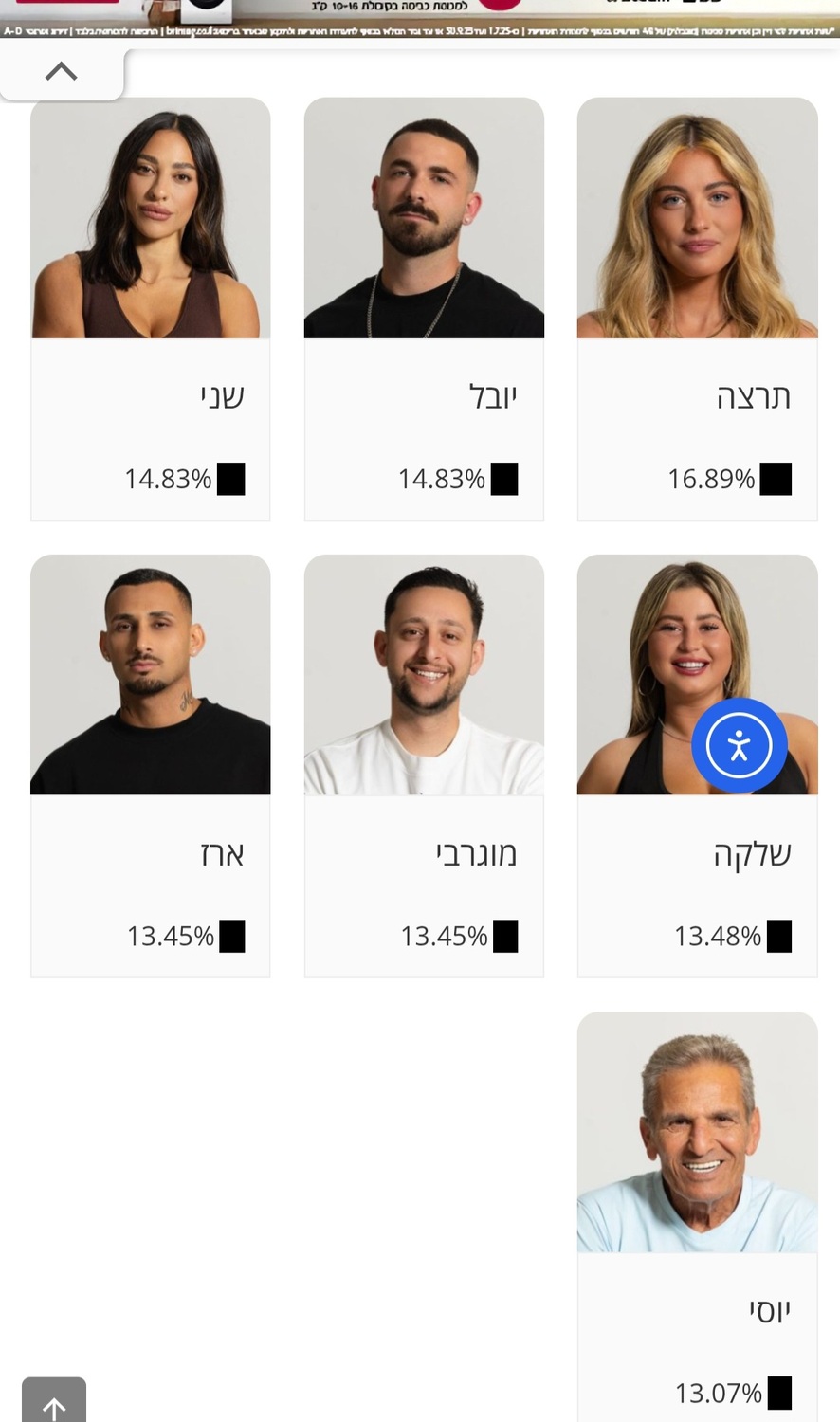The image size is (840, 1422).
Task: Open the contestant card for יוסי
Action: [697, 1218]
